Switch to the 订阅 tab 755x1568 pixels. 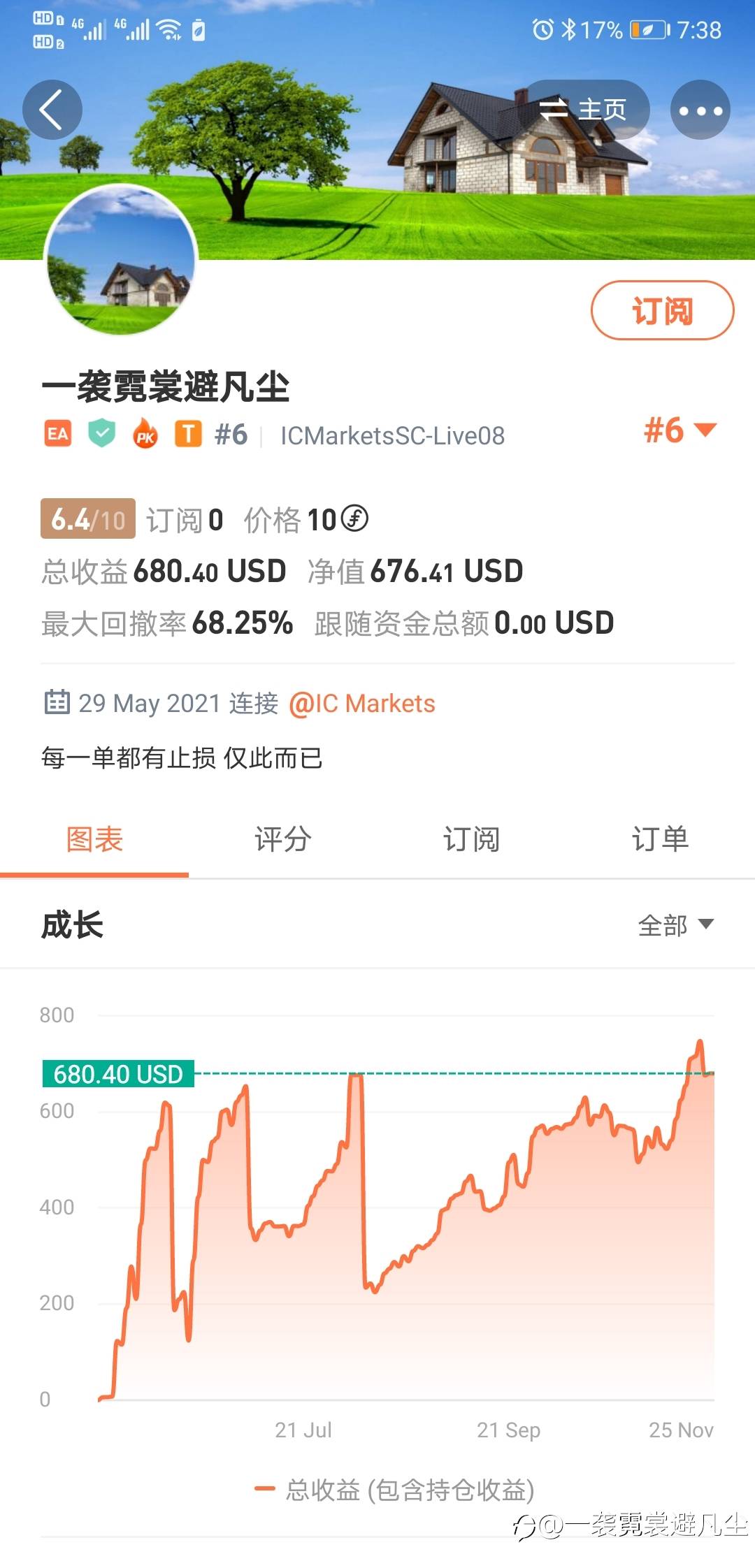pos(472,839)
